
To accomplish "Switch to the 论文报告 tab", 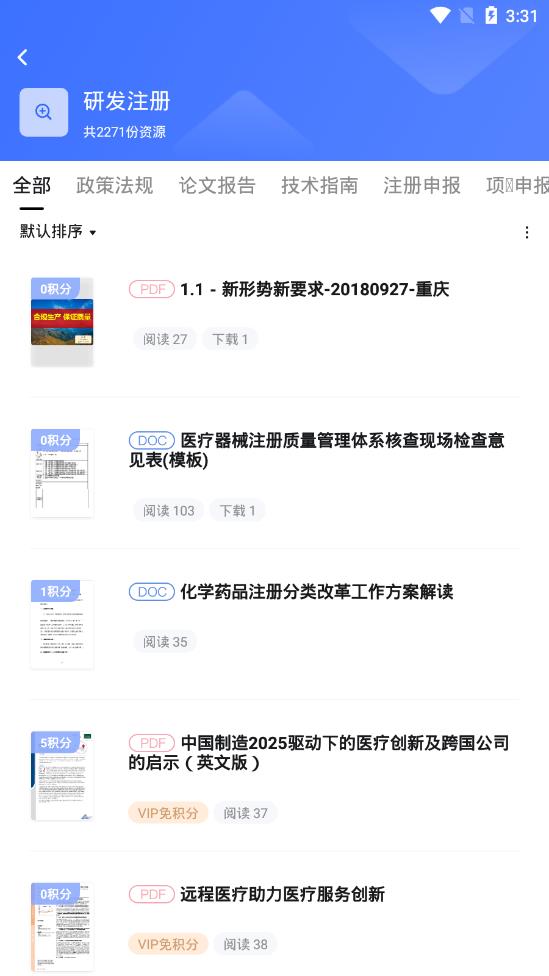I will [x=217, y=185].
